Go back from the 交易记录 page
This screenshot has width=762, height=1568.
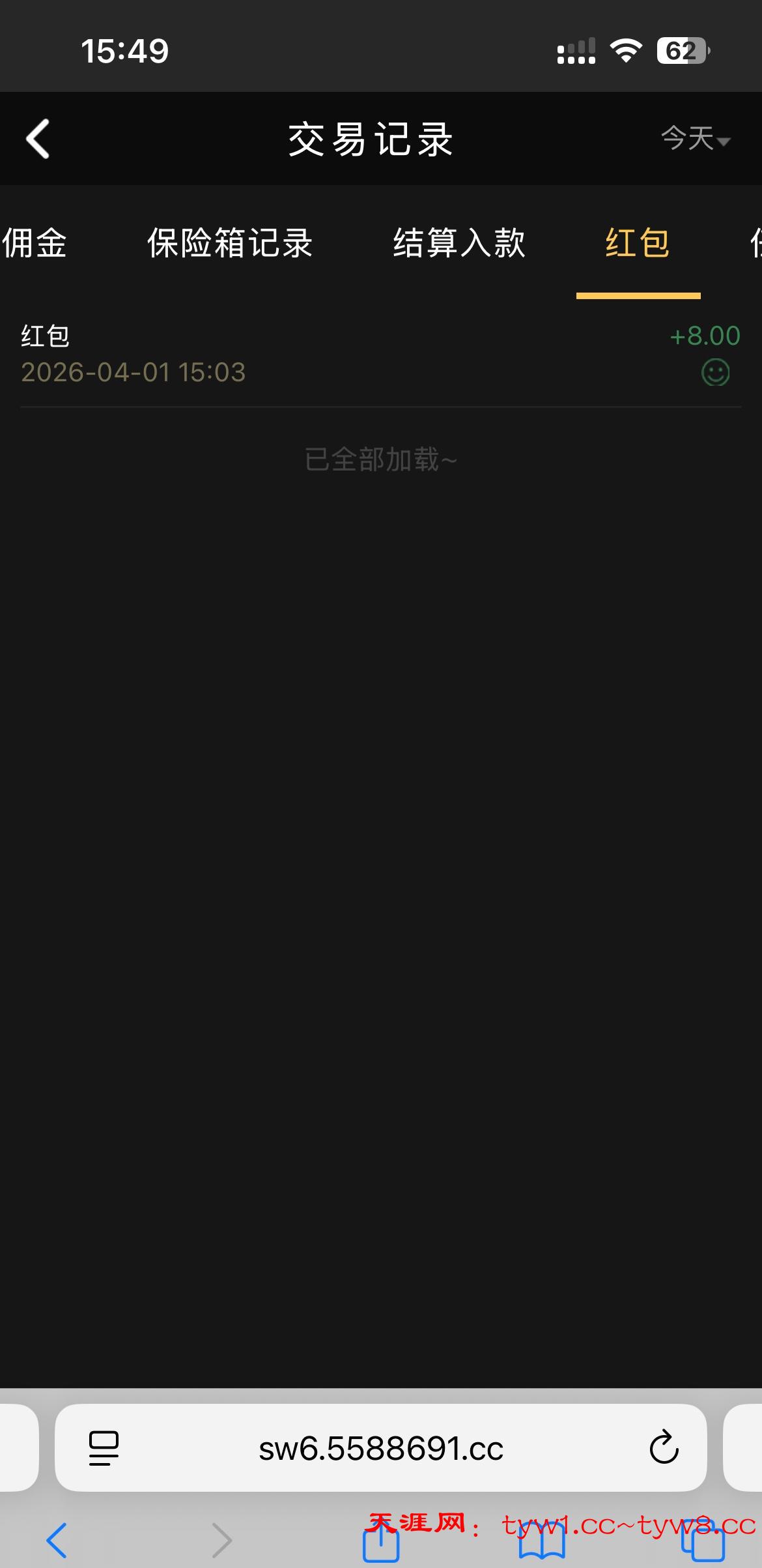click(x=38, y=139)
